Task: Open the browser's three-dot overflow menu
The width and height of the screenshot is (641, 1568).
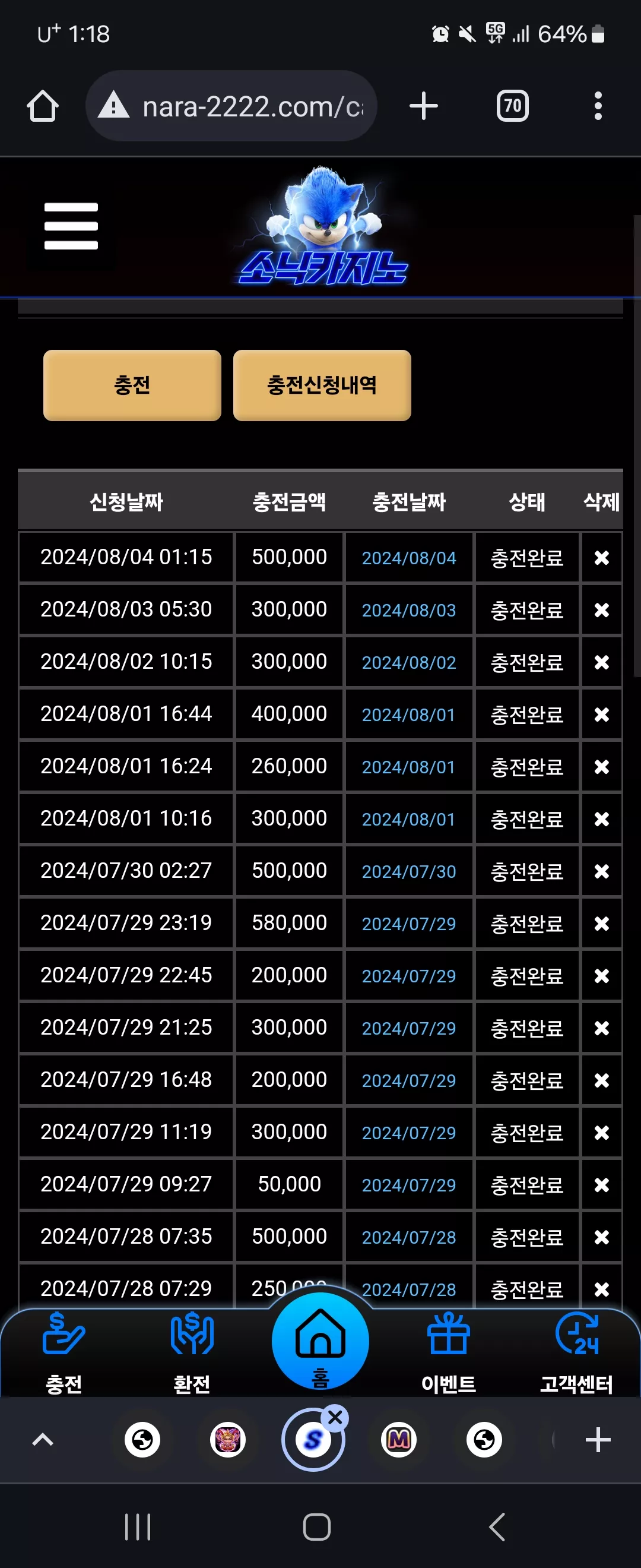Action: pyautogui.click(x=598, y=106)
